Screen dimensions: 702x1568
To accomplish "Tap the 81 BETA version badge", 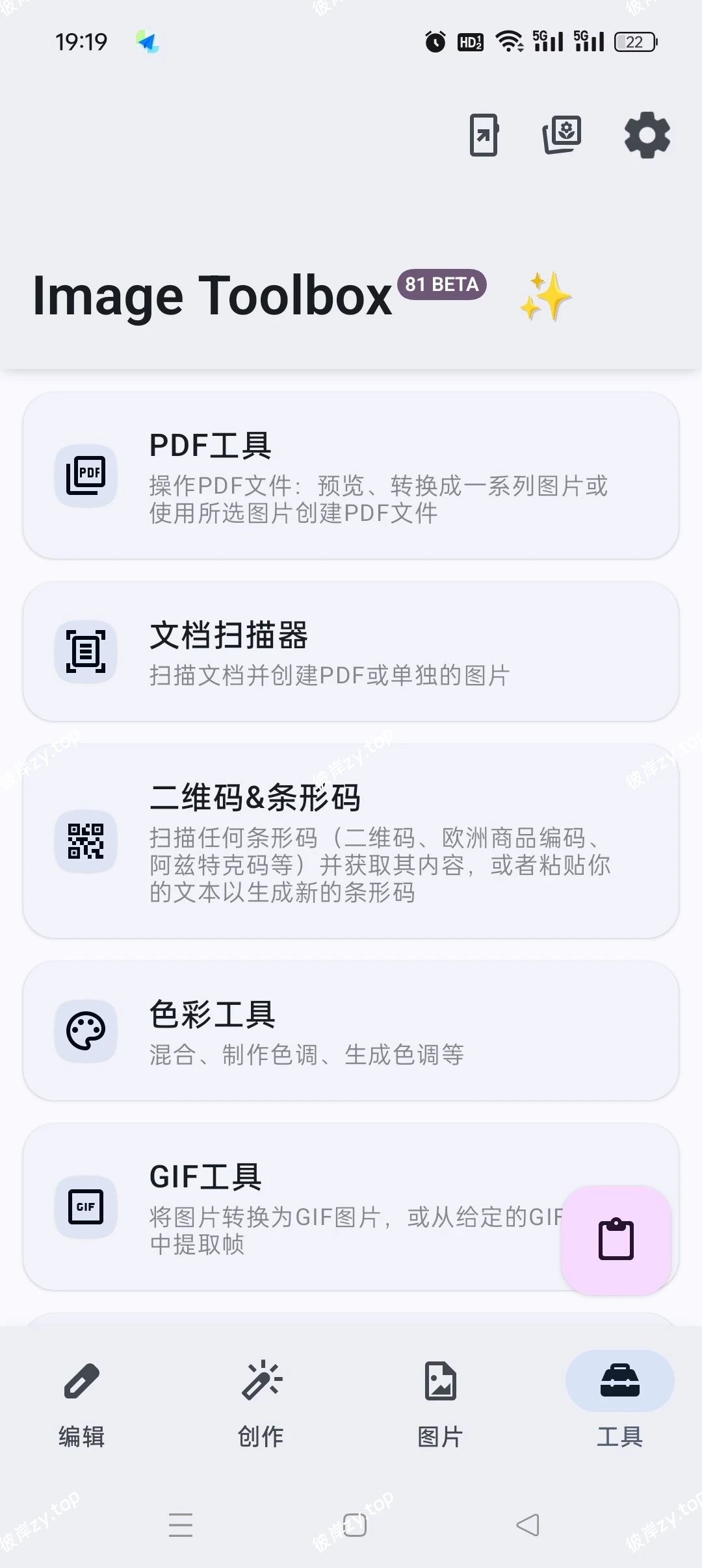I will pos(441,285).
